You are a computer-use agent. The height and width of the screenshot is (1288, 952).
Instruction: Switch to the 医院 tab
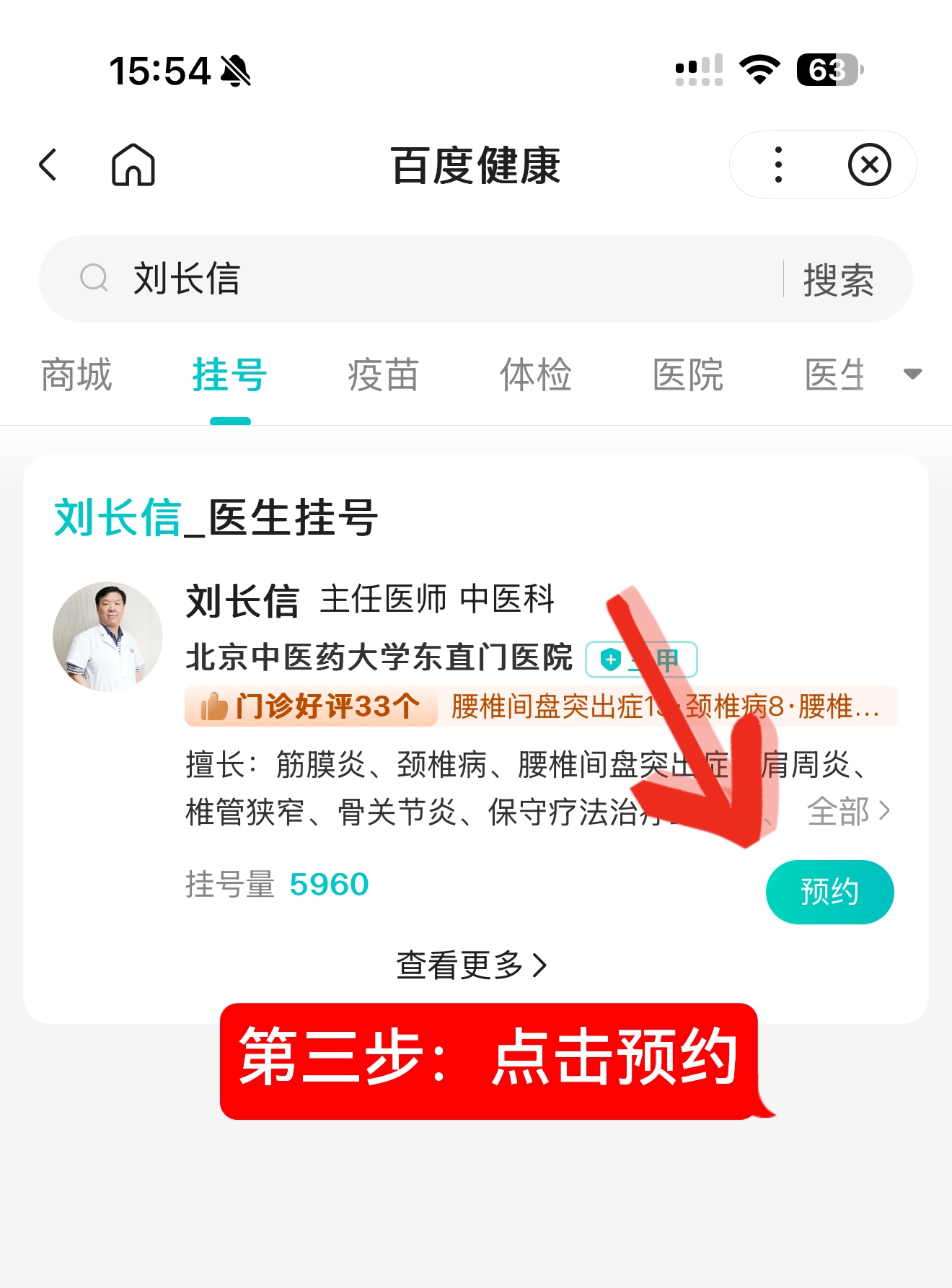(688, 375)
